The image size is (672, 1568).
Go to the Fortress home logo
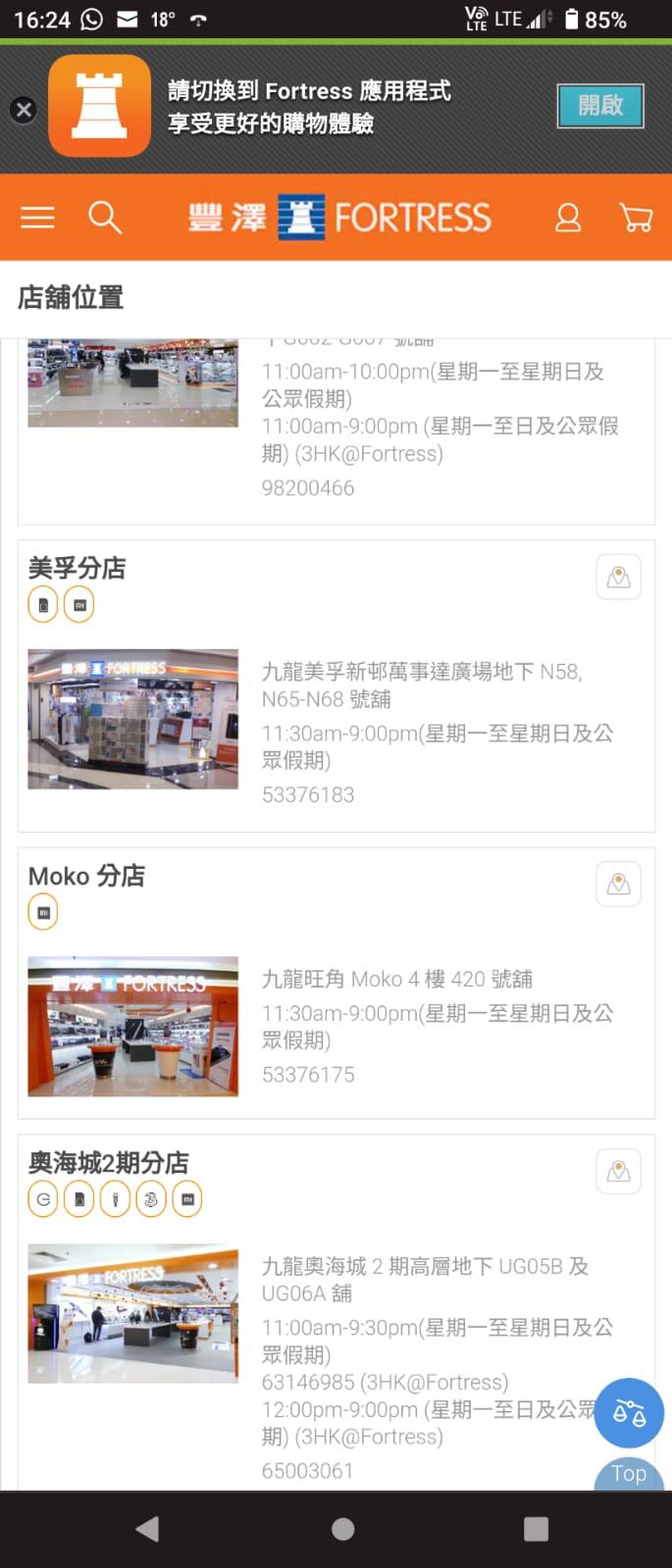[339, 217]
